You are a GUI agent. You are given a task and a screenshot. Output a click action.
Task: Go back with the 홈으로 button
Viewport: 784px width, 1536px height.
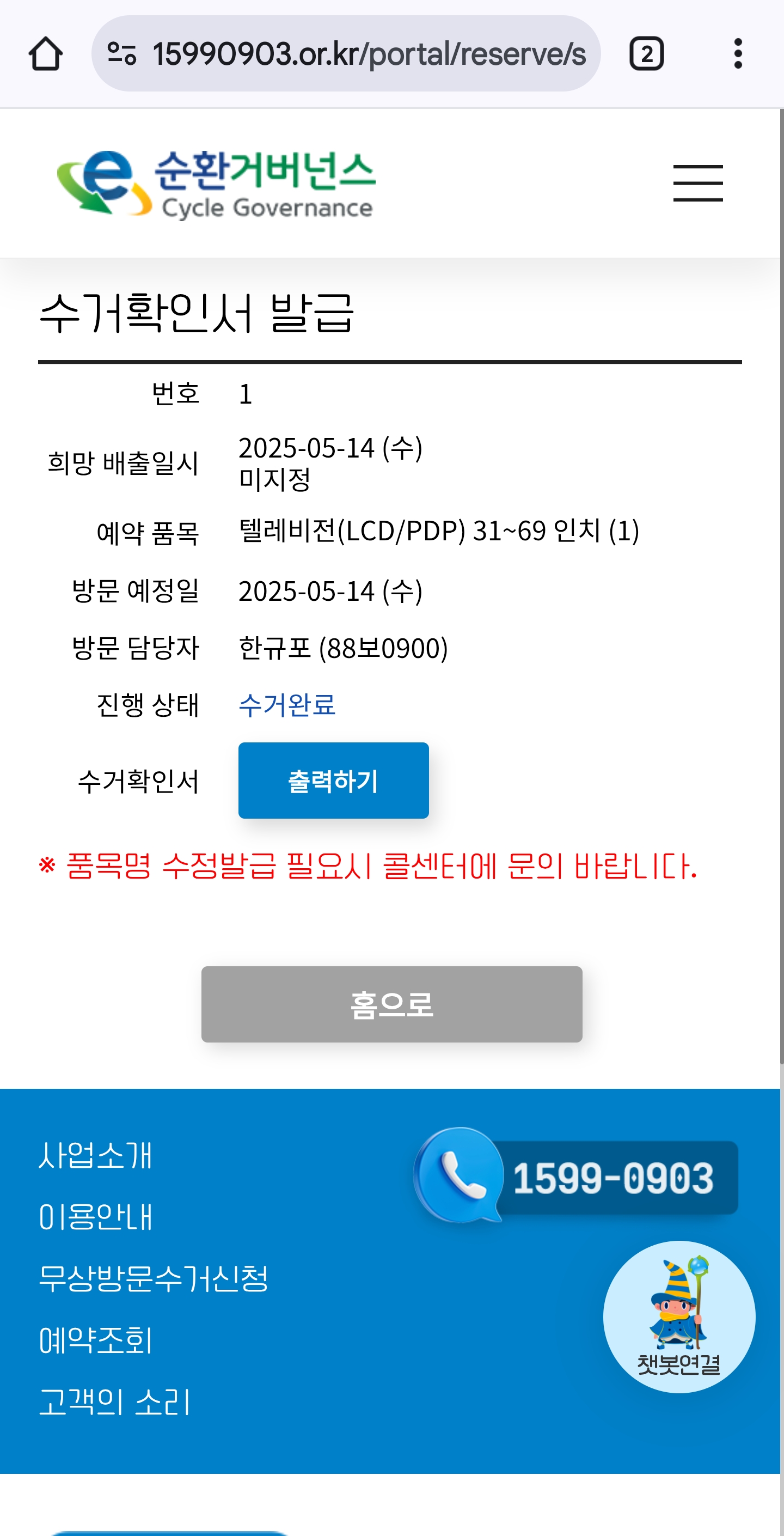click(391, 1004)
